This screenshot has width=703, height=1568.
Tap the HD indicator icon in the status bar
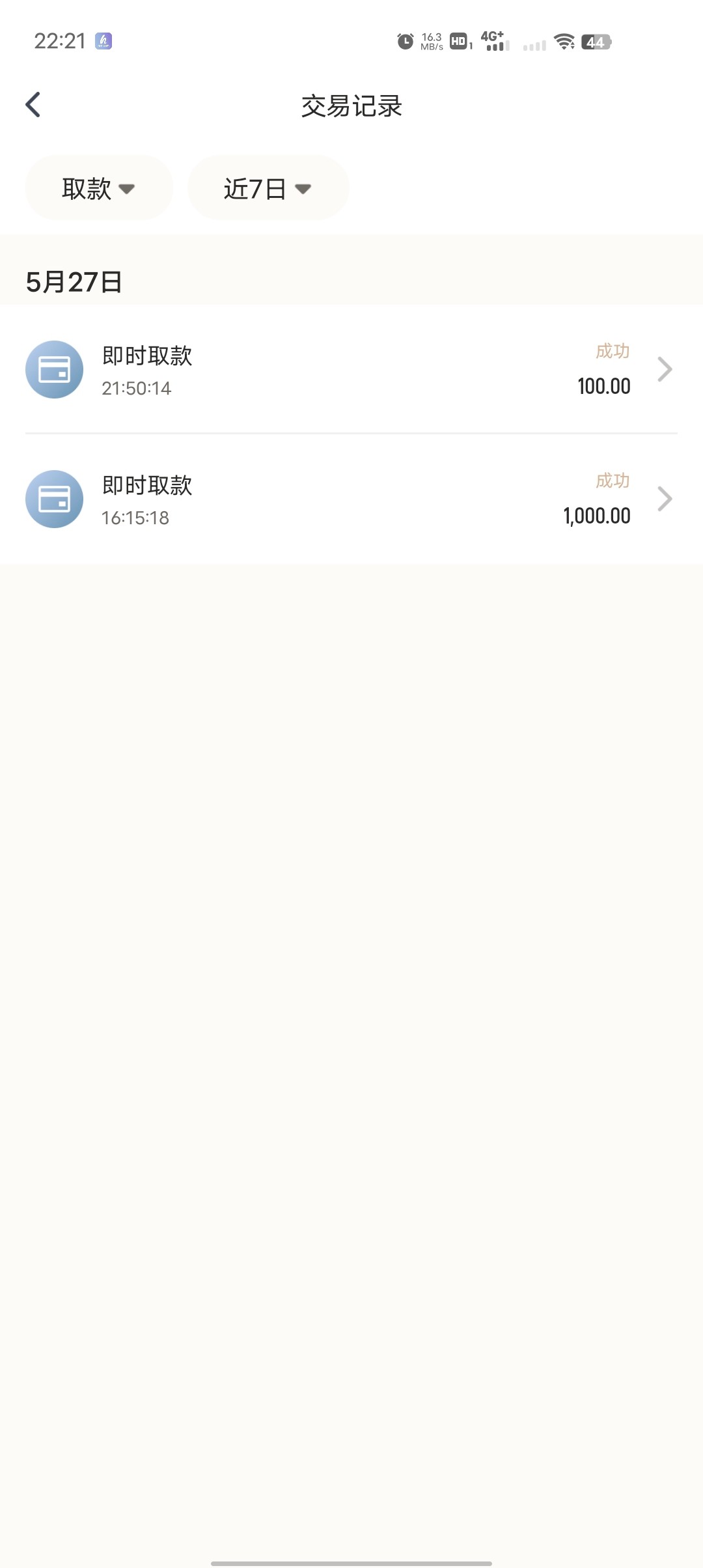pyautogui.click(x=458, y=41)
